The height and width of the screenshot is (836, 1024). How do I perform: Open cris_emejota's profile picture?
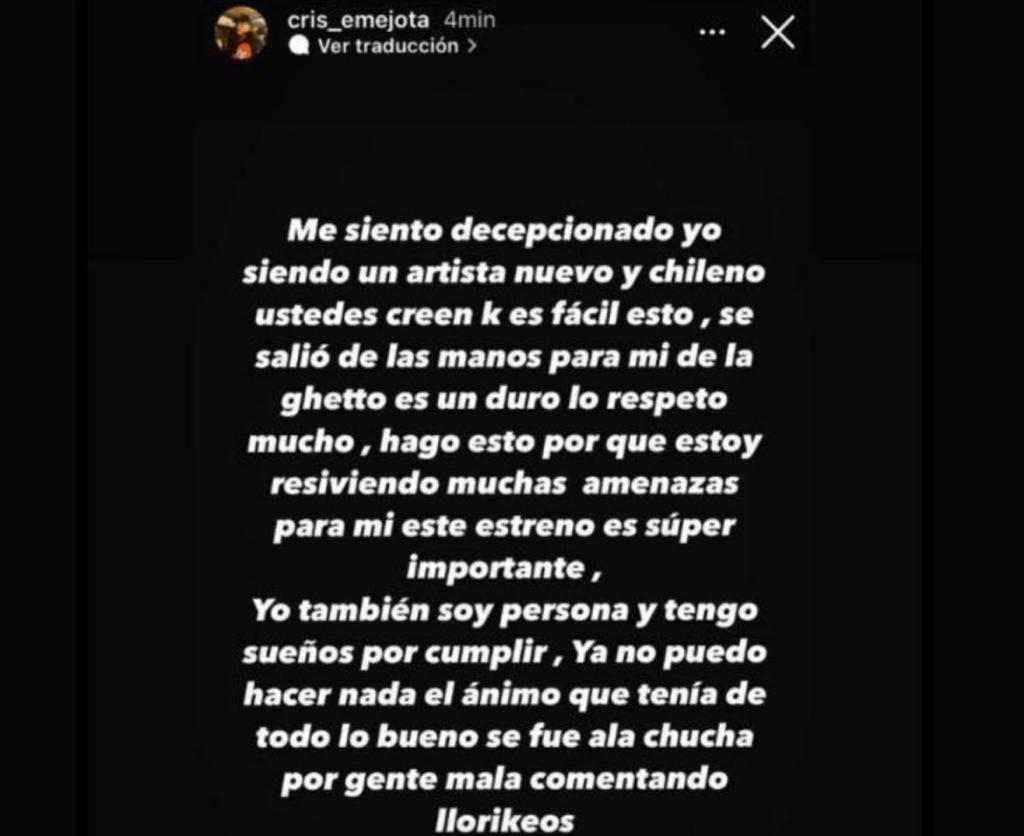click(x=241, y=32)
